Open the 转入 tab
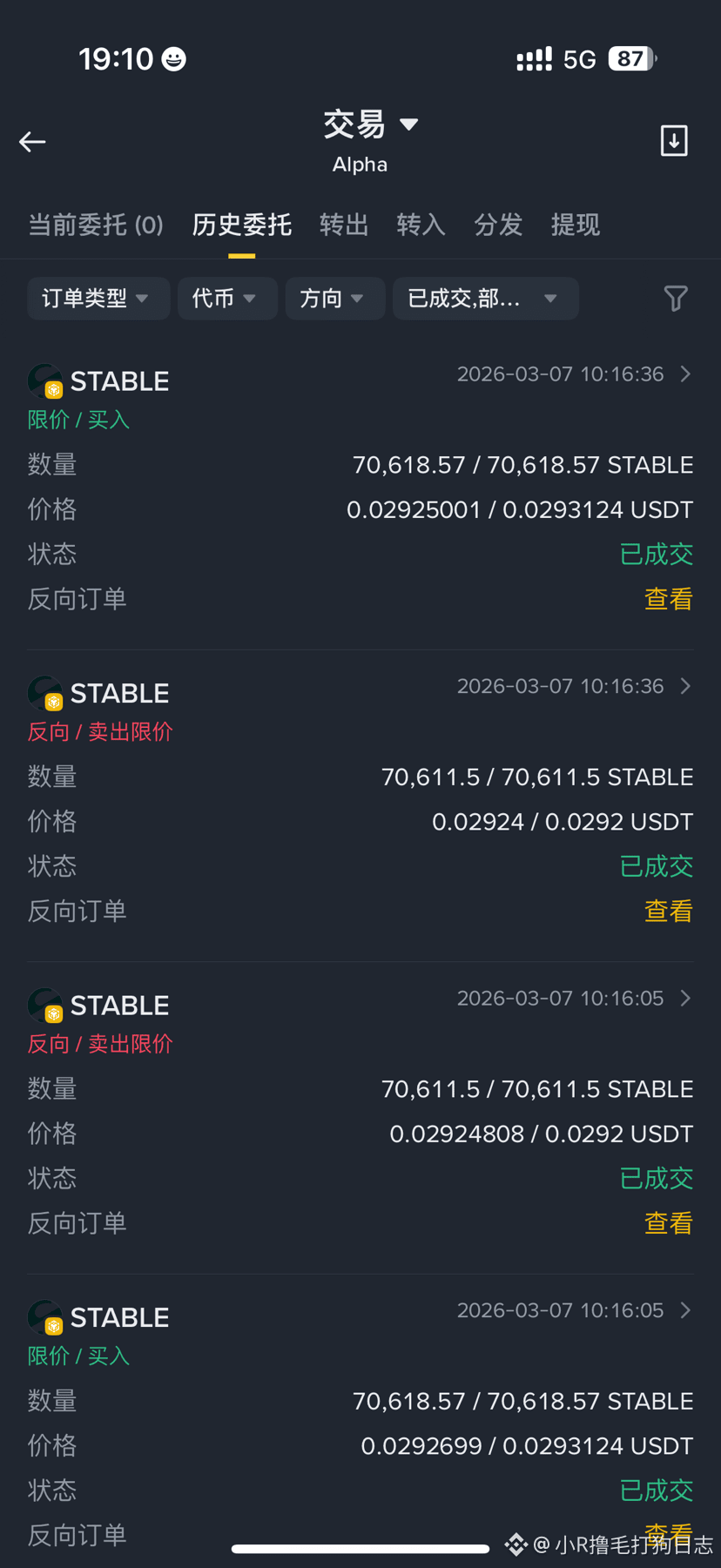 (421, 225)
